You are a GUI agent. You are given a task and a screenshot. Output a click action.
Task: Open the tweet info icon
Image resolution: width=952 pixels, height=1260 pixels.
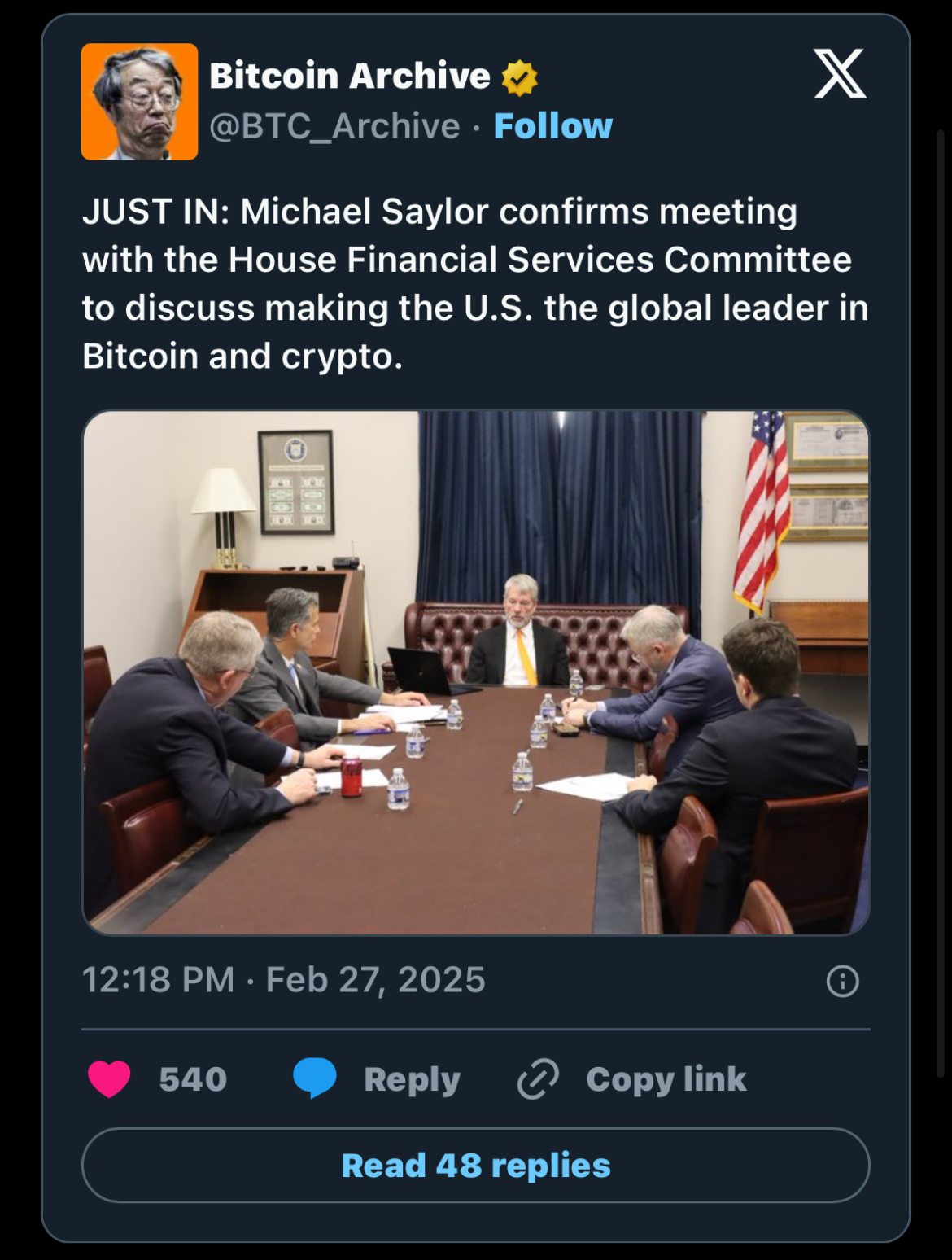click(x=842, y=981)
